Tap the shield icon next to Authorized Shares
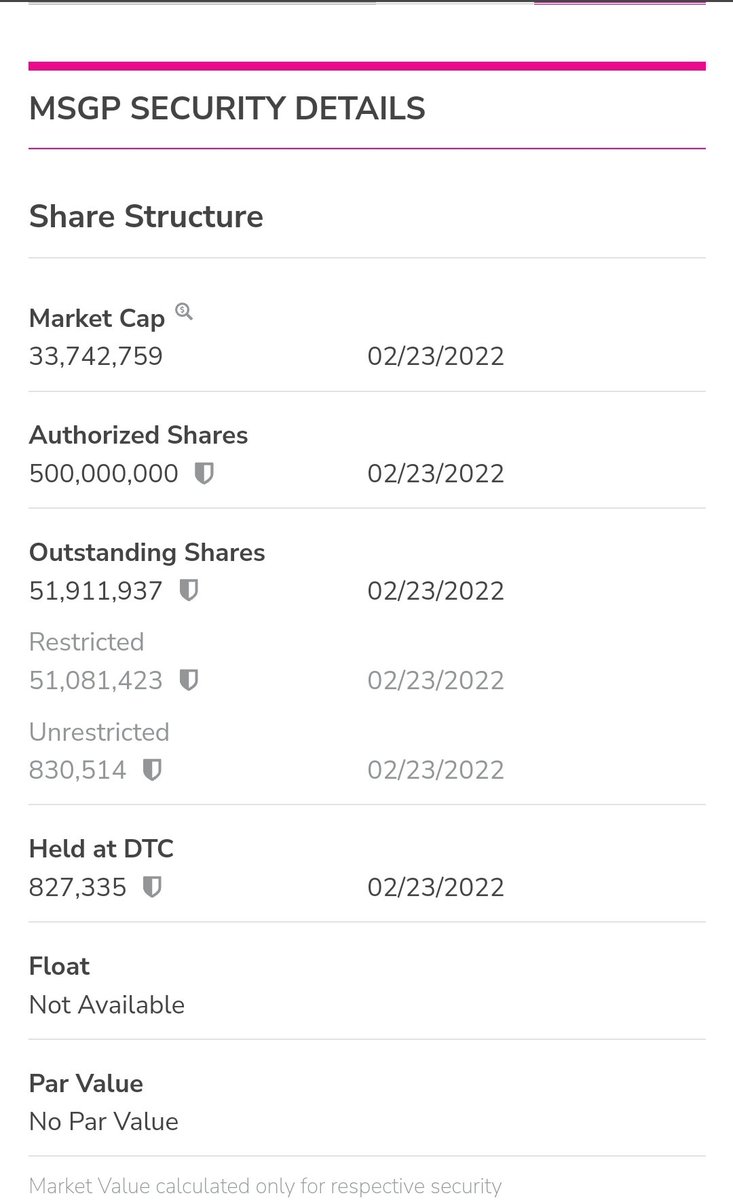The image size is (733, 1200). pyautogui.click(x=204, y=473)
